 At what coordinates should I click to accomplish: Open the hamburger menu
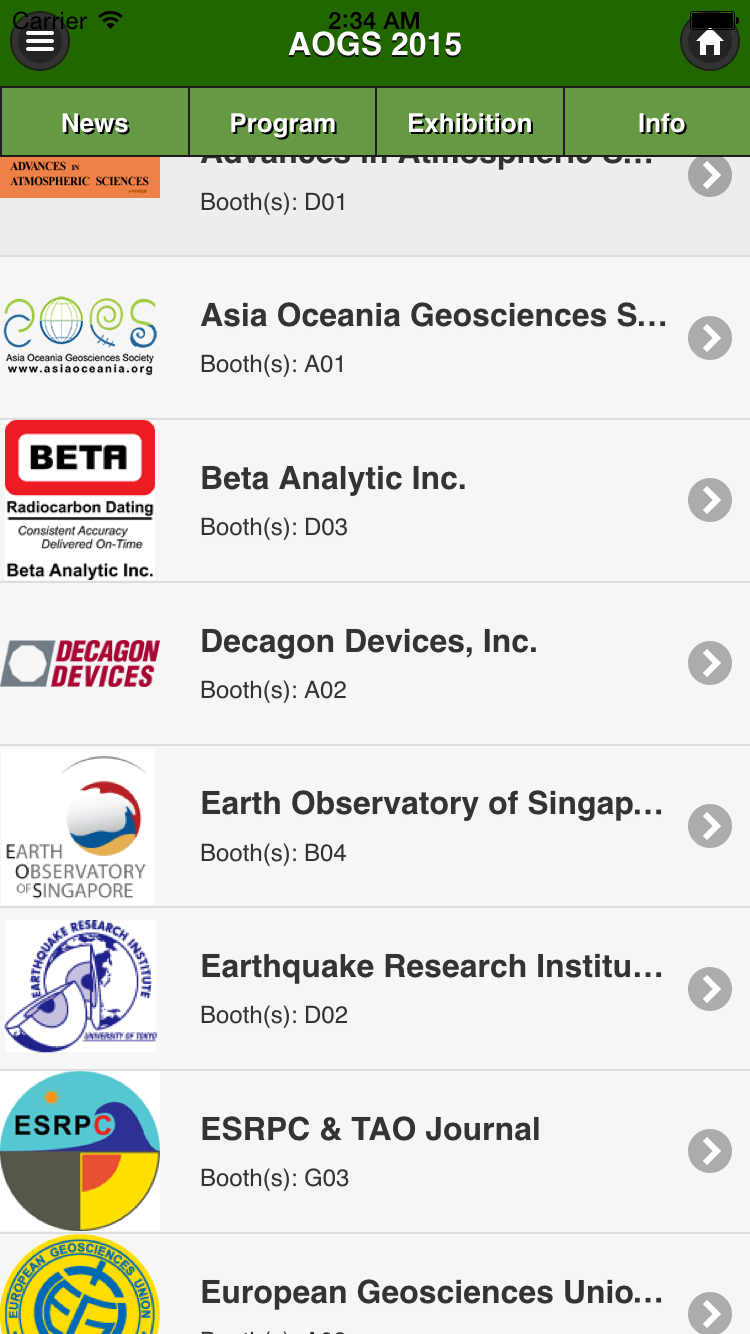[x=40, y=42]
